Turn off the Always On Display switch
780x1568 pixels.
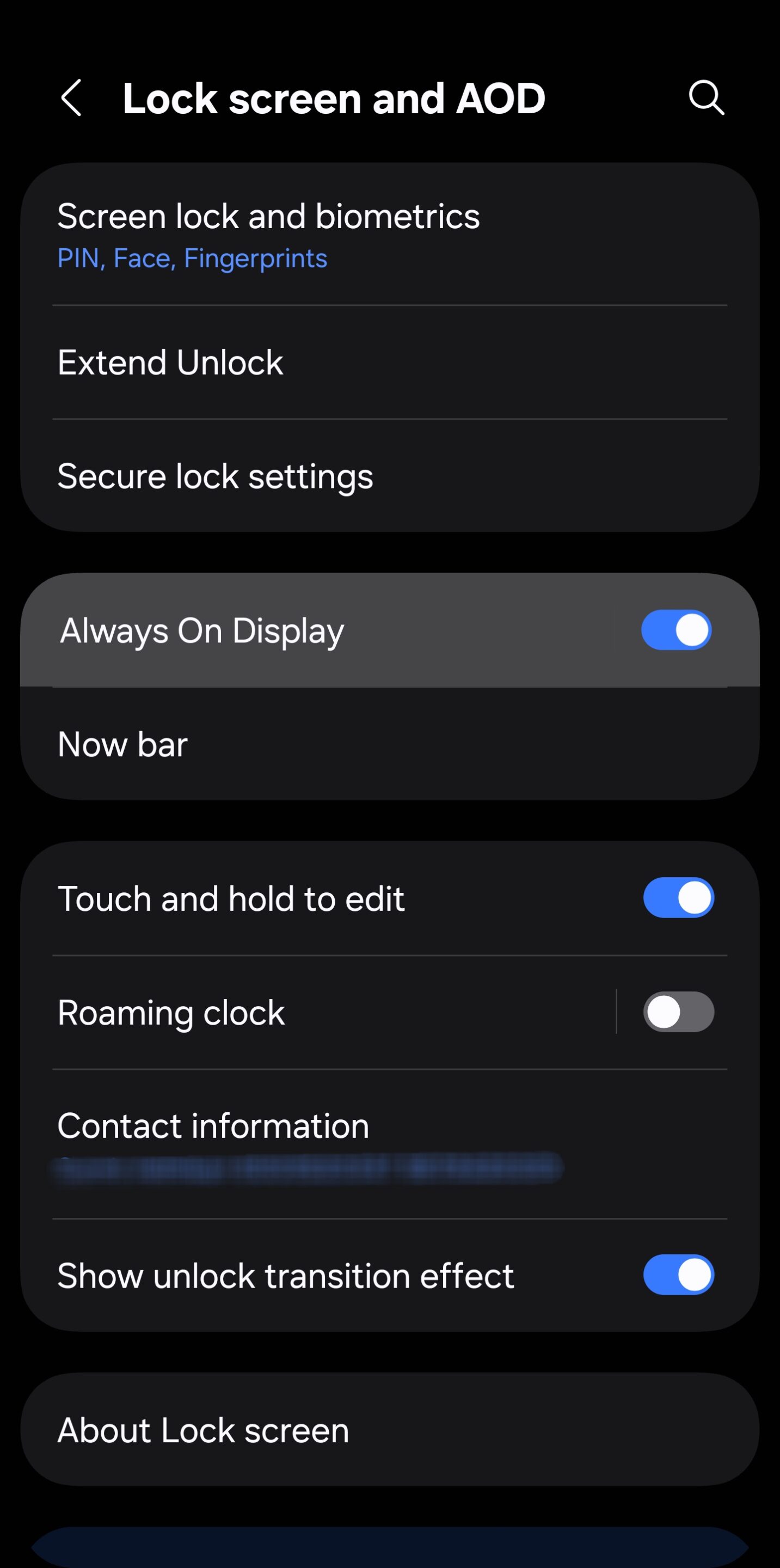[x=676, y=630]
